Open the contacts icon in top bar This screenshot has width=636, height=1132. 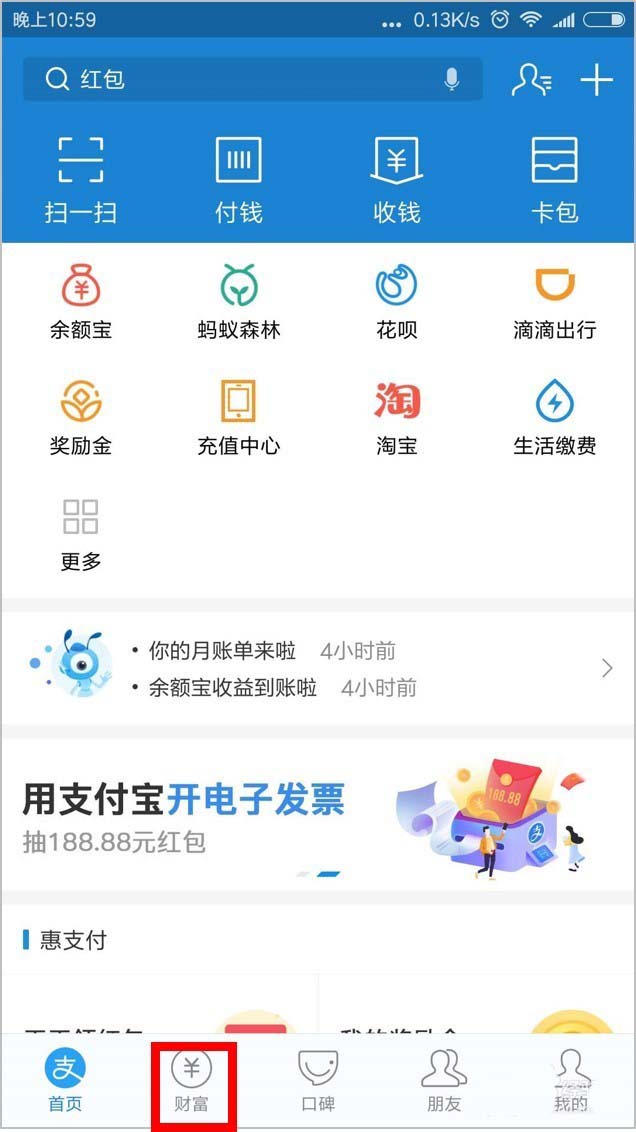(x=530, y=80)
